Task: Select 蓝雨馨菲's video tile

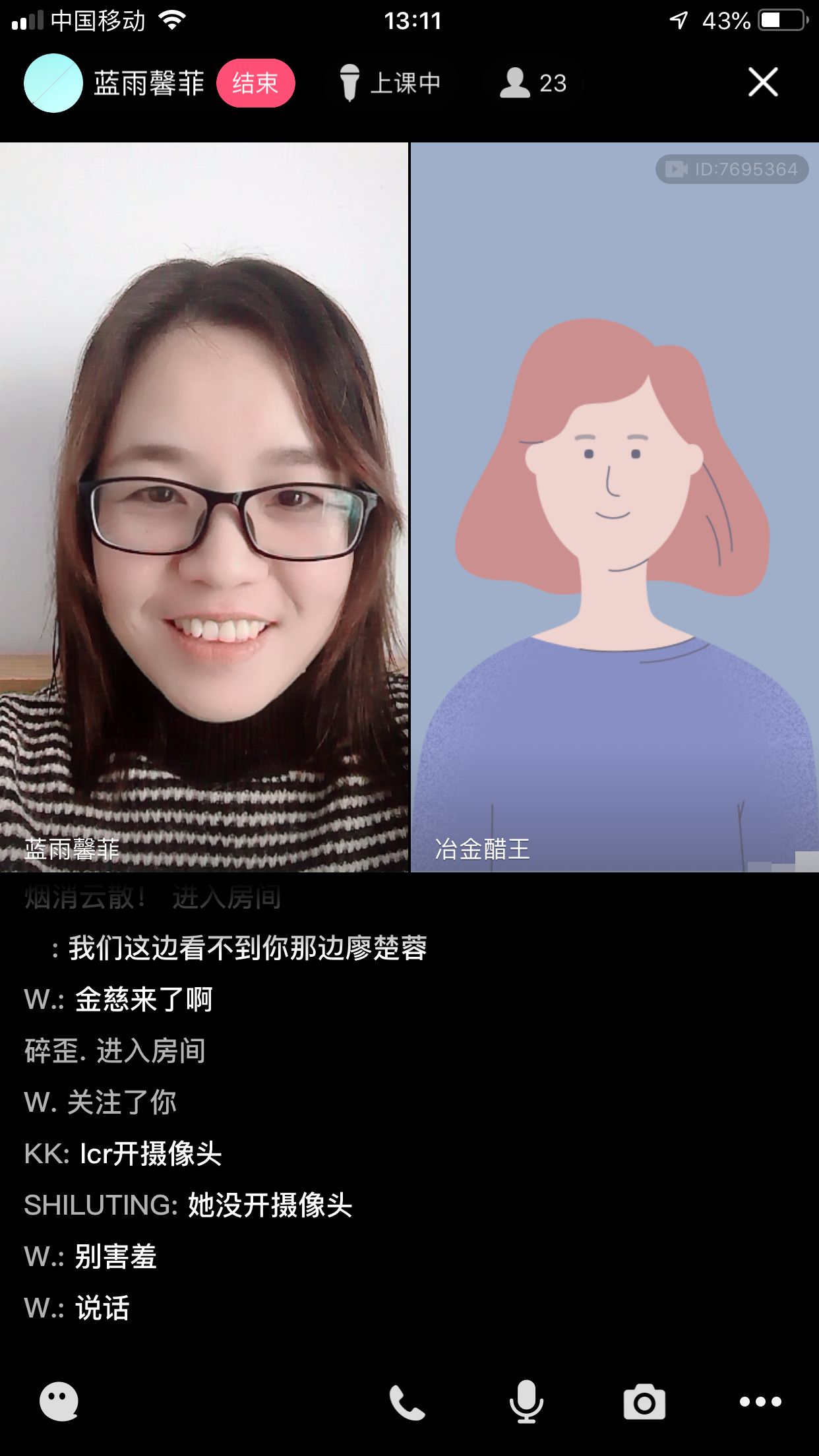Action: [x=204, y=508]
